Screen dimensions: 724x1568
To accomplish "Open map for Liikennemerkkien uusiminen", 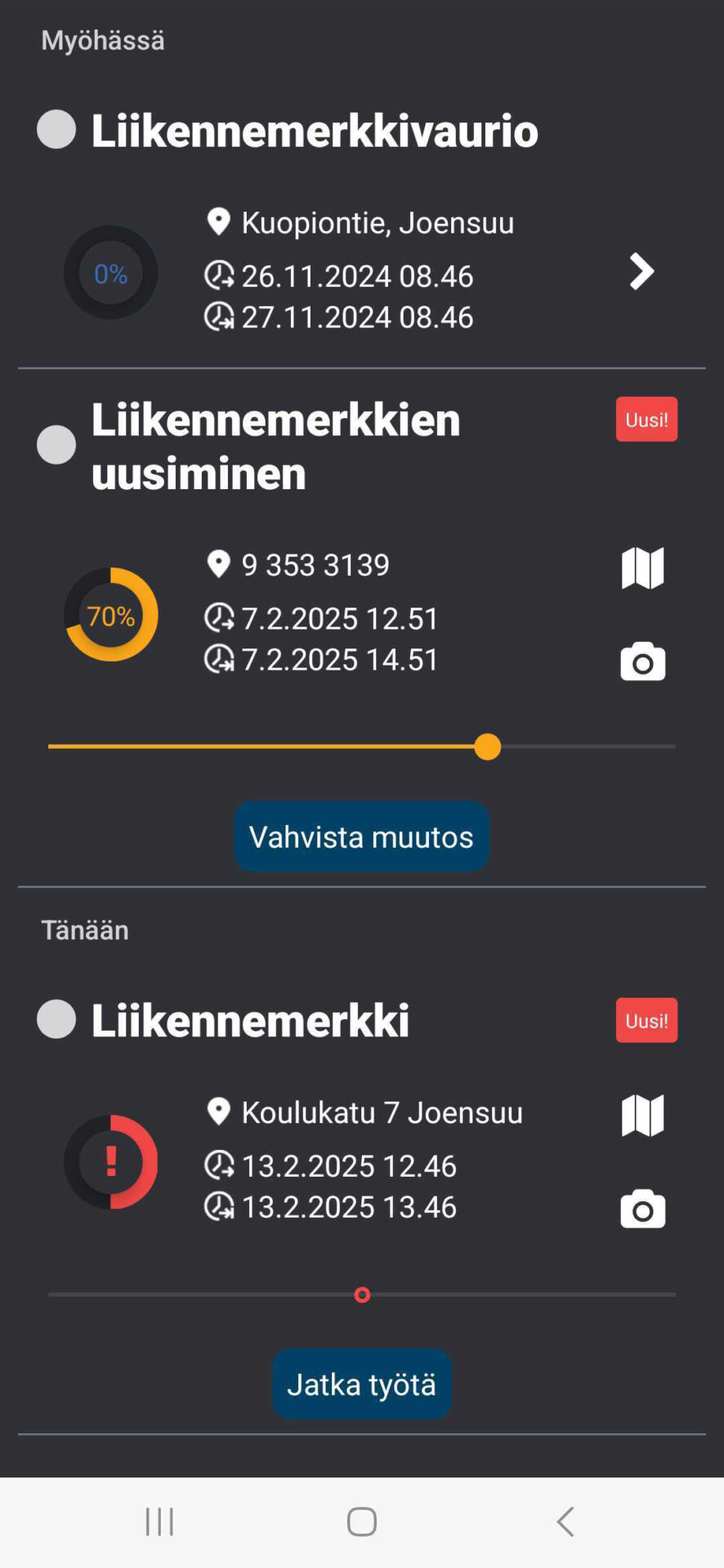I will pyautogui.click(x=642, y=568).
